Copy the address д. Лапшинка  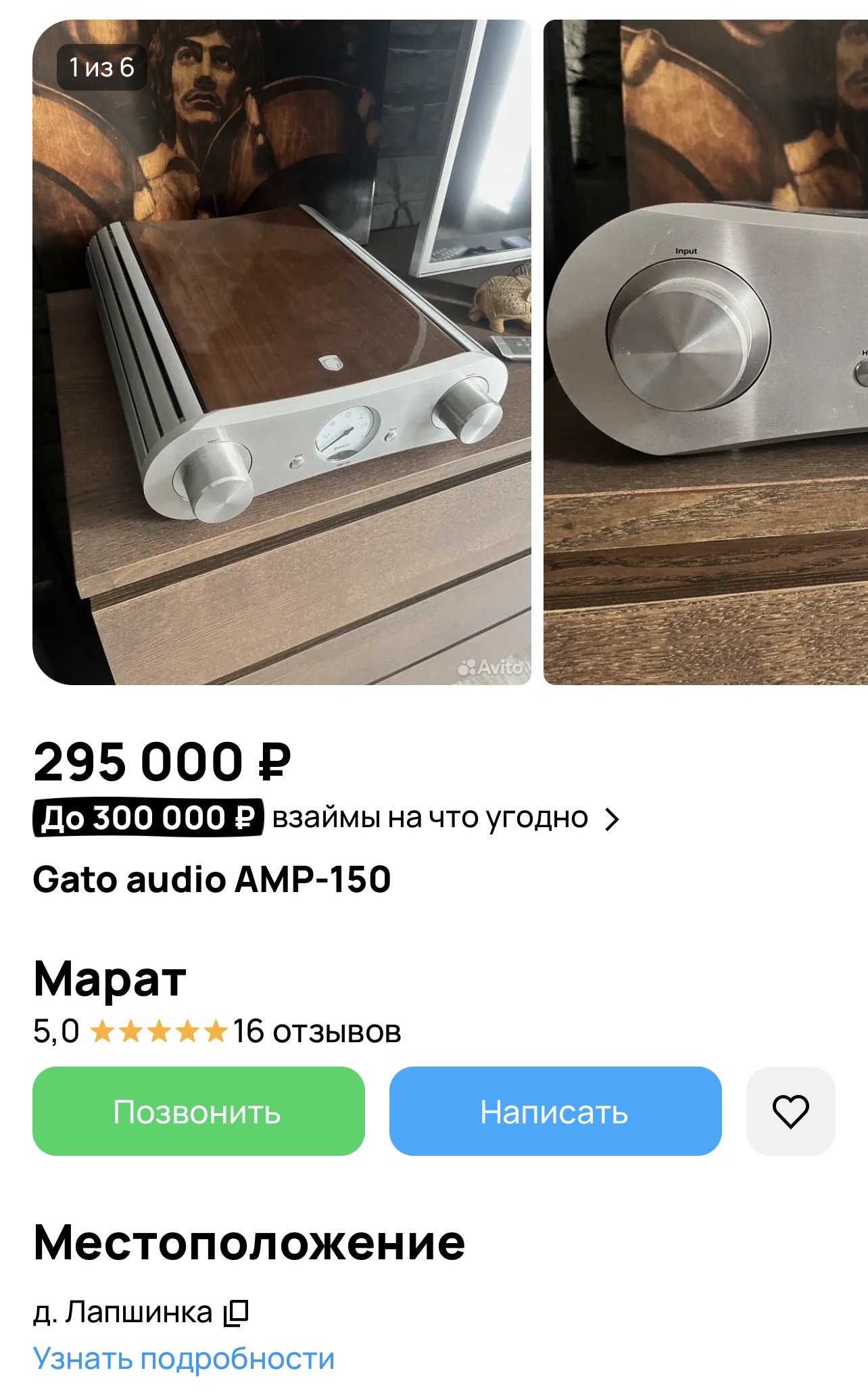[237, 1313]
